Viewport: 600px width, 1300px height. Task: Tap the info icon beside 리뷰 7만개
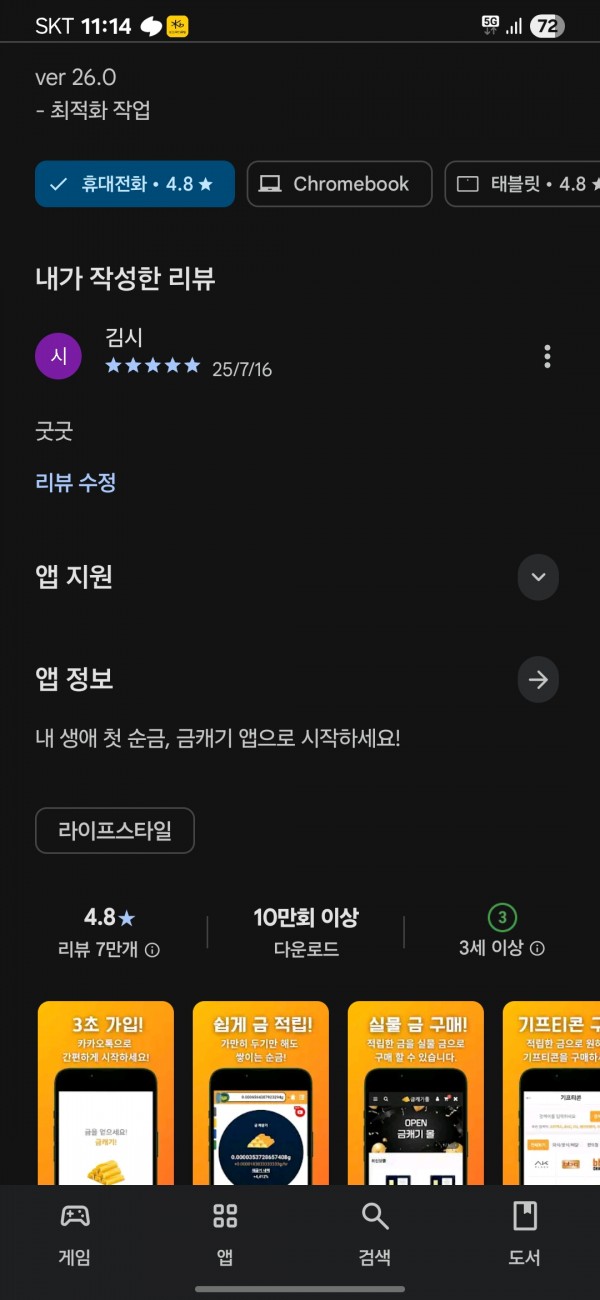click(152, 950)
